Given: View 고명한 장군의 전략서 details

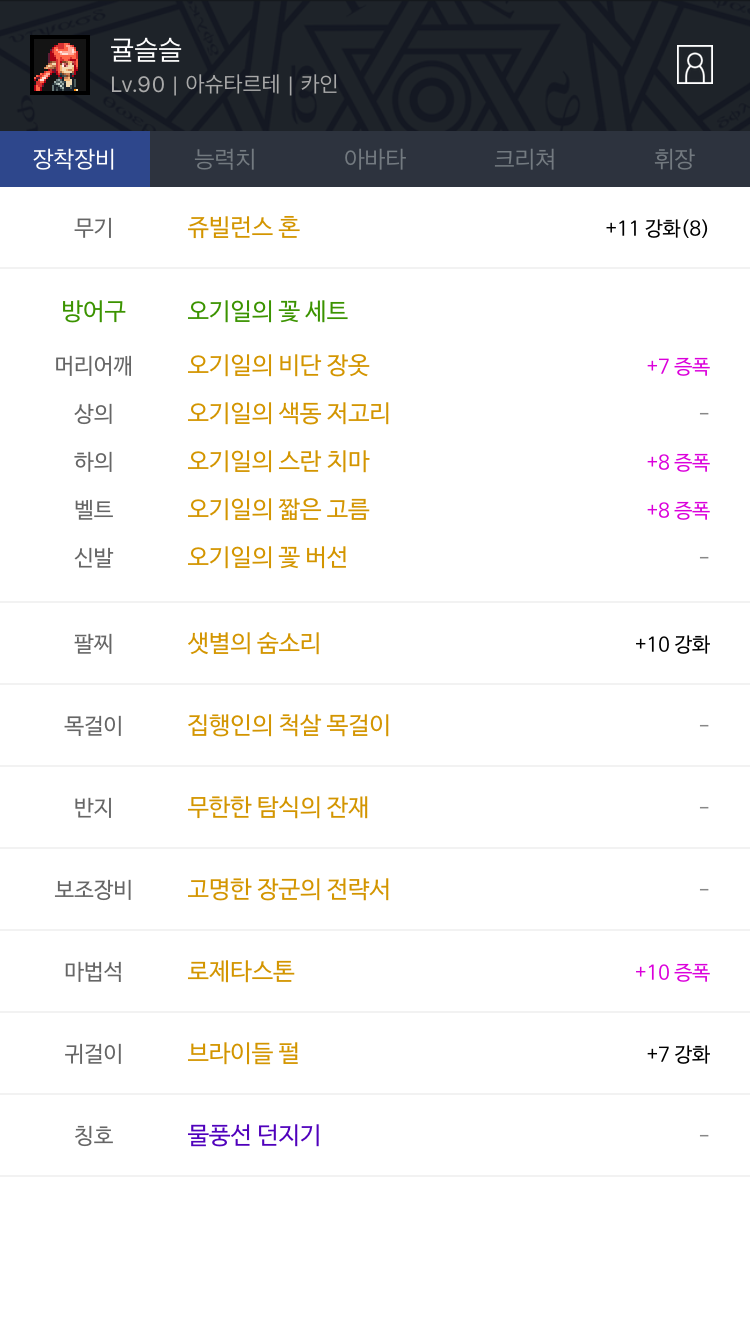Looking at the screenshot, I should tap(289, 889).
